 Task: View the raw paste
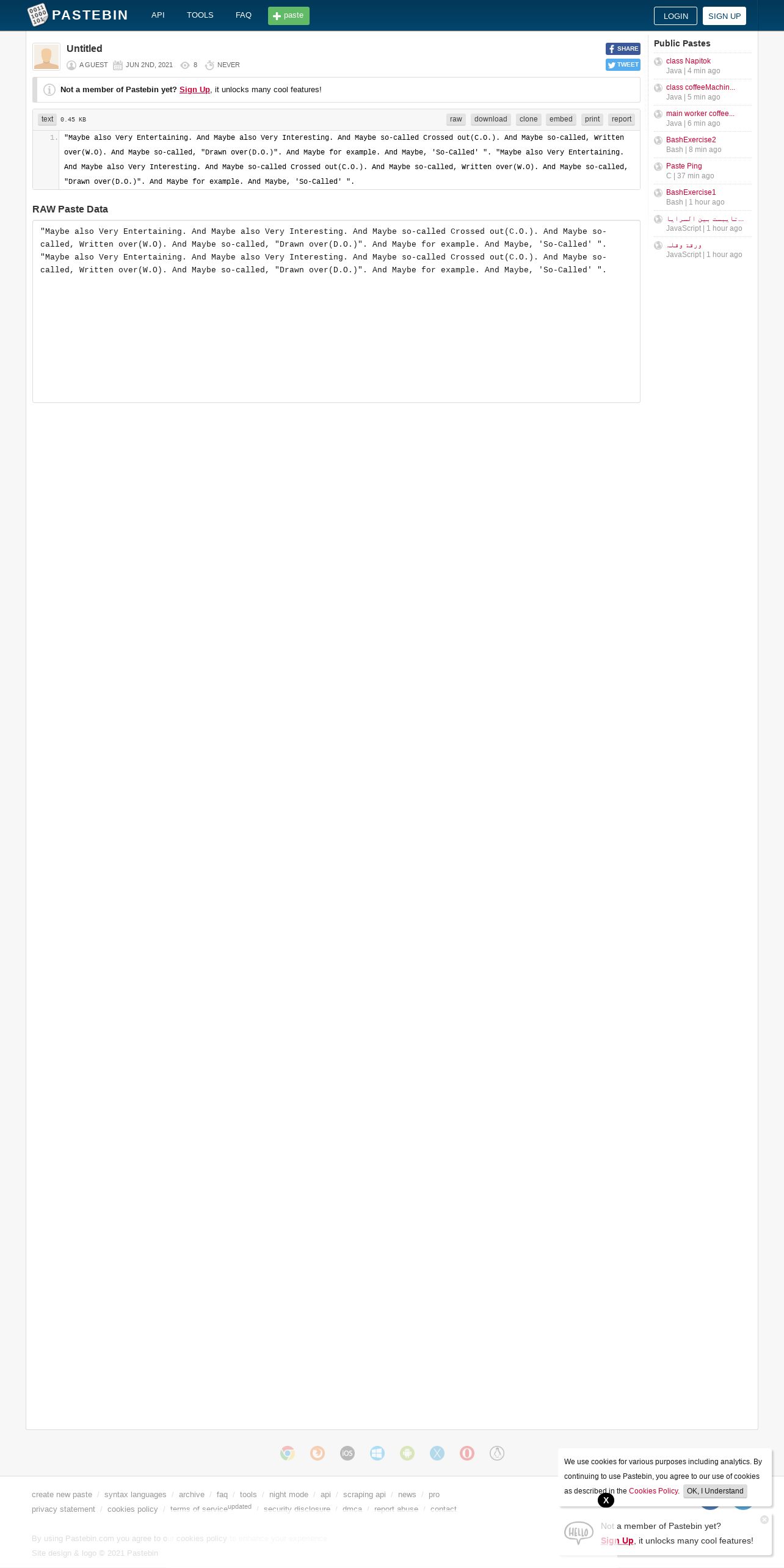[456, 120]
